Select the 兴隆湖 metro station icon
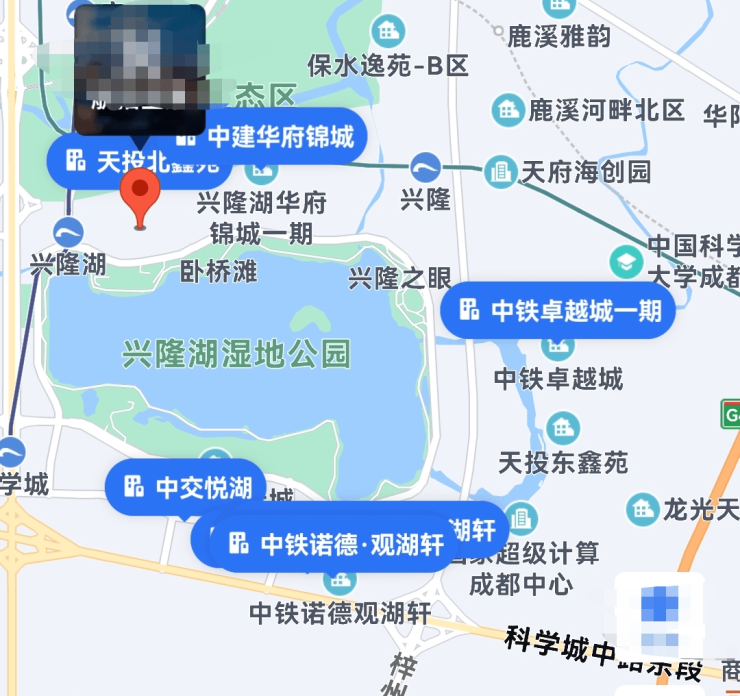This screenshot has height=696, width=740. (68, 233)
